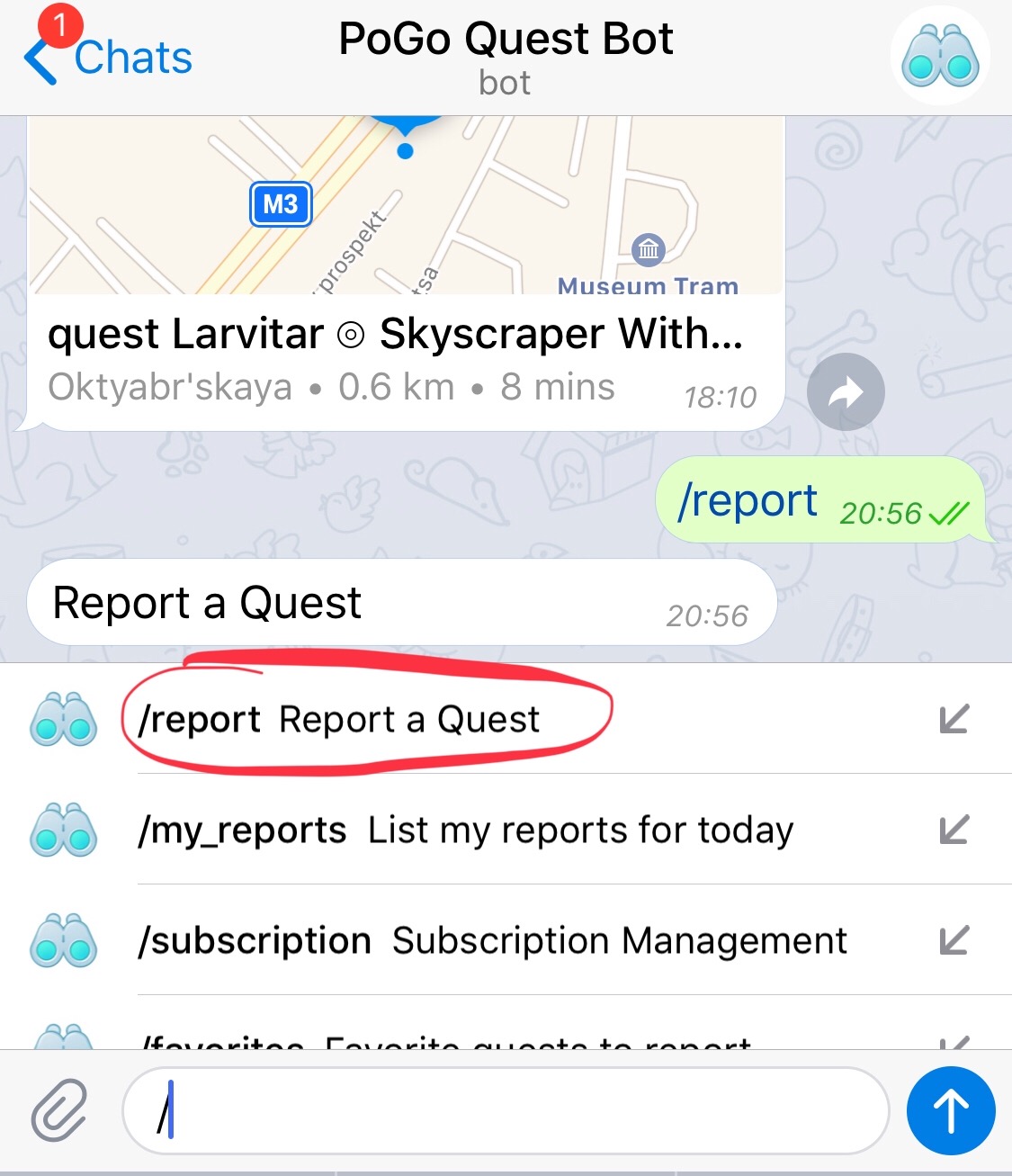Insert /my_reports into input via arrow
Viewport: 1012px width, 1176px height.
tap(954, 830)
